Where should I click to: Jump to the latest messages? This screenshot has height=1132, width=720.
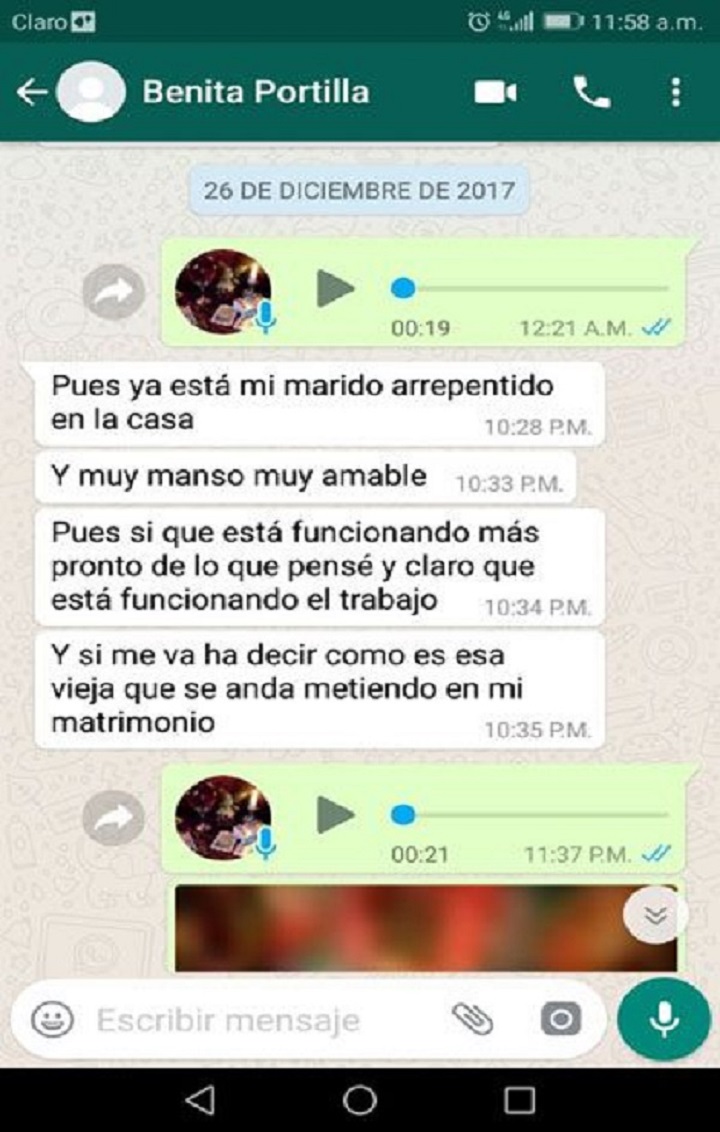[x=655, y=915]
